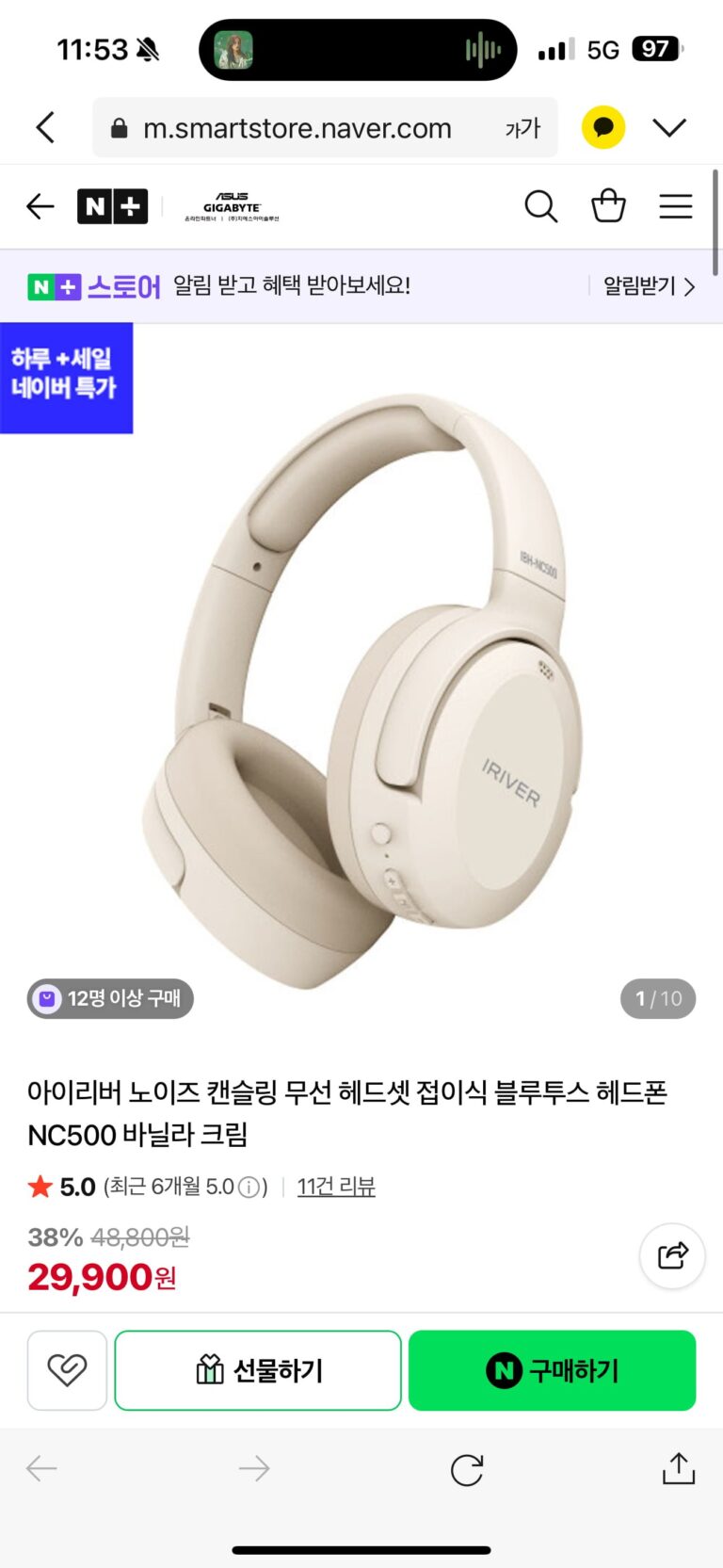Show info about 최근 6개월 rating
The width and height of the screenshot is (723, 1568).
pyautogui.click(x=249, y=1188)
